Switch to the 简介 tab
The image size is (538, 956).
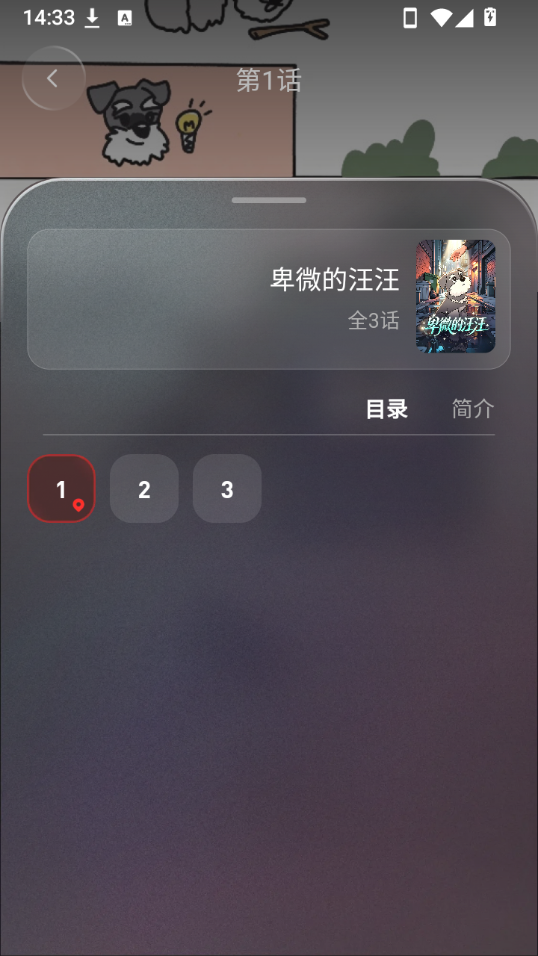pos(473,408)
